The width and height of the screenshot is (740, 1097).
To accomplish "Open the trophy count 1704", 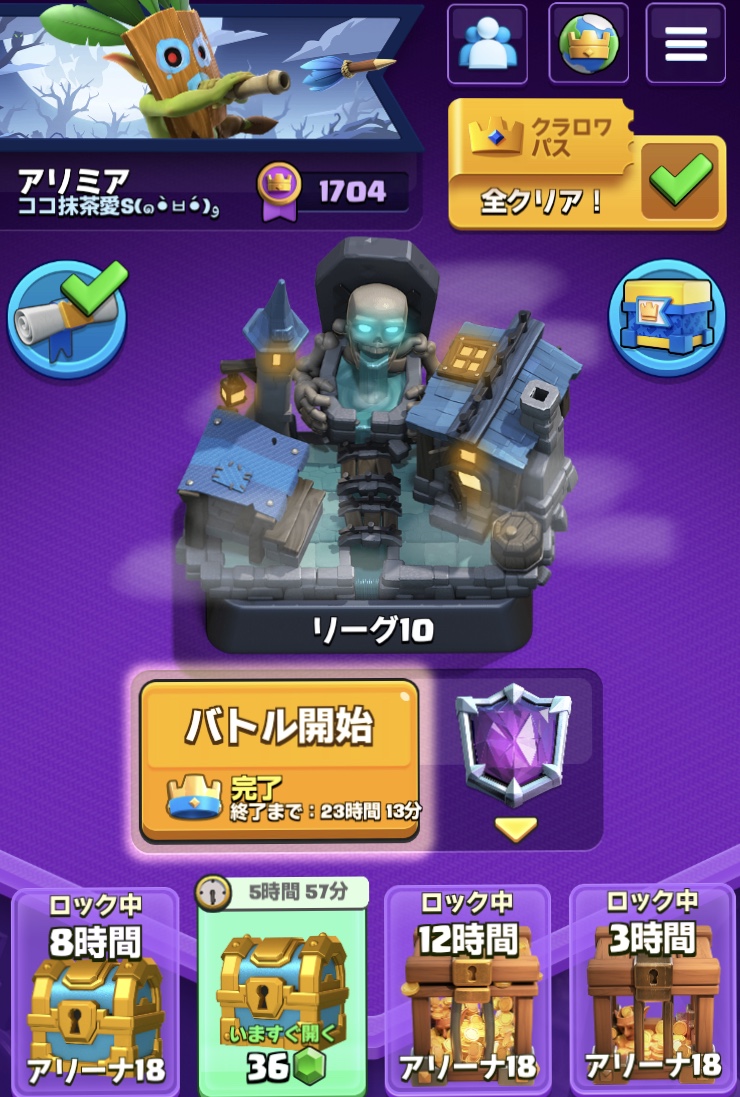I will [335, 191].
